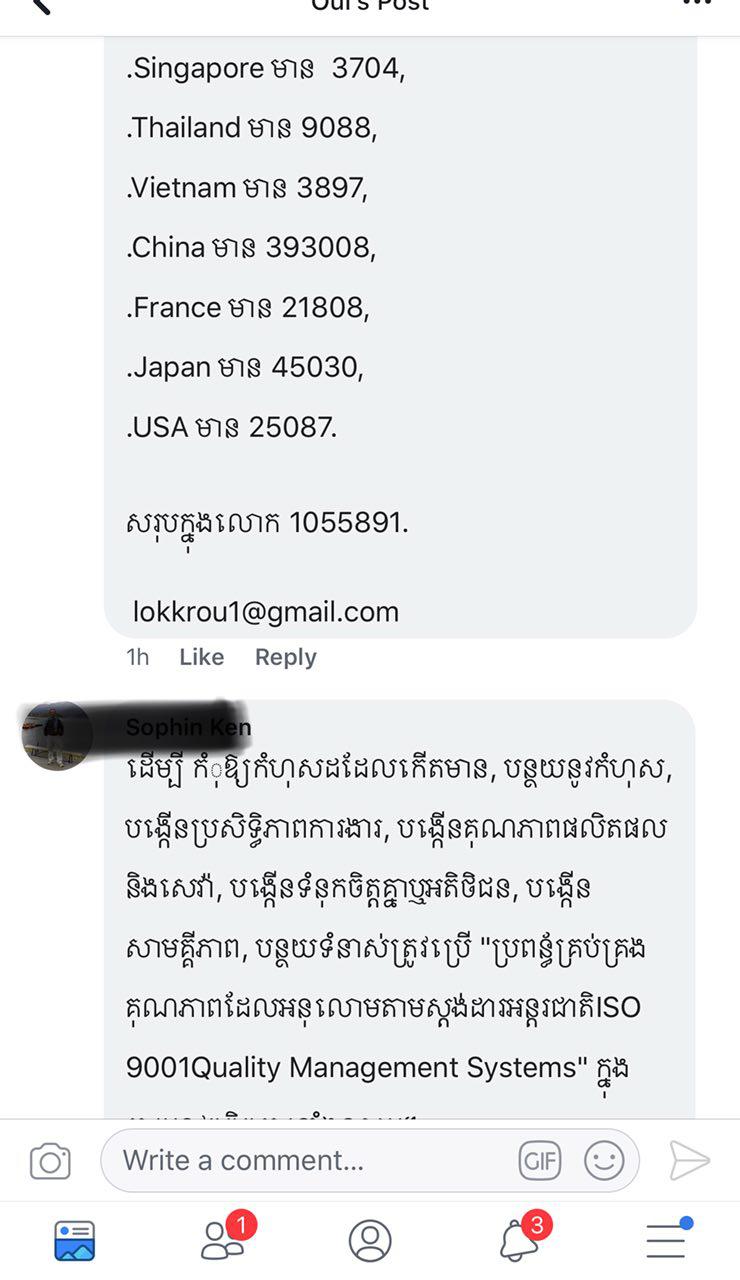Image resolution: width=740 pixels, height=1280 pixels.
Task: Open the post overflow menu
Action: pyautogui.click(x=696, y=5)
